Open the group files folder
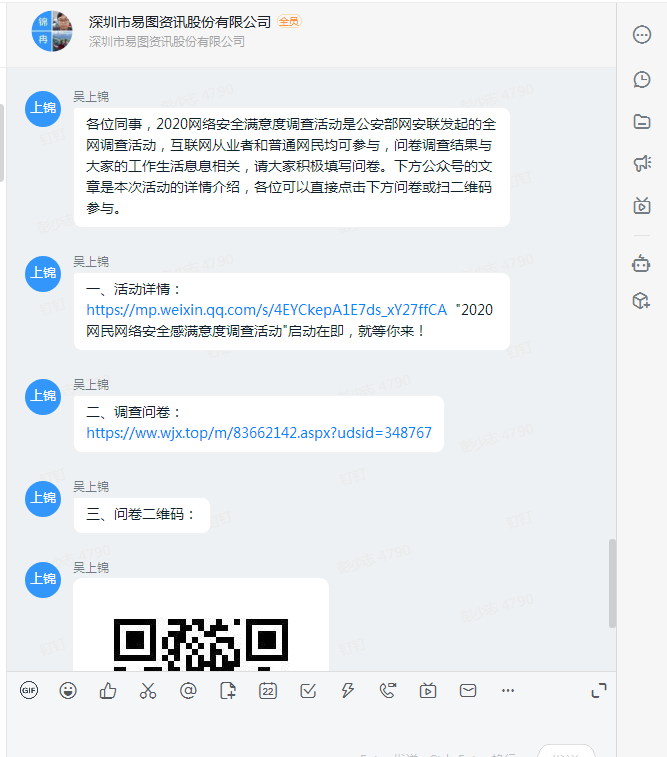667x757 pixels. tap(642, 122)
